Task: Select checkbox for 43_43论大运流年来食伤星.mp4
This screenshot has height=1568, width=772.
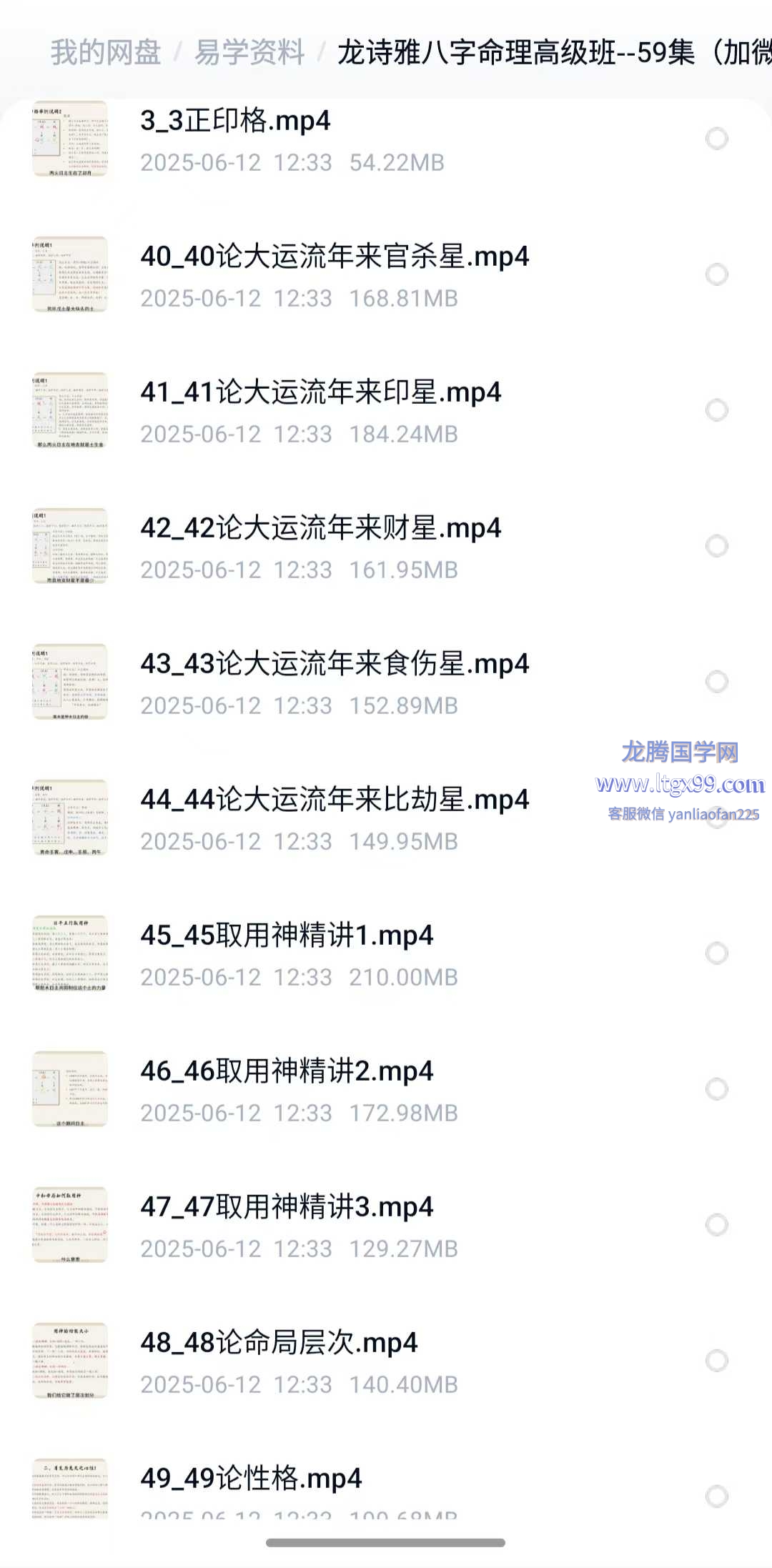Action: (716, 682)
